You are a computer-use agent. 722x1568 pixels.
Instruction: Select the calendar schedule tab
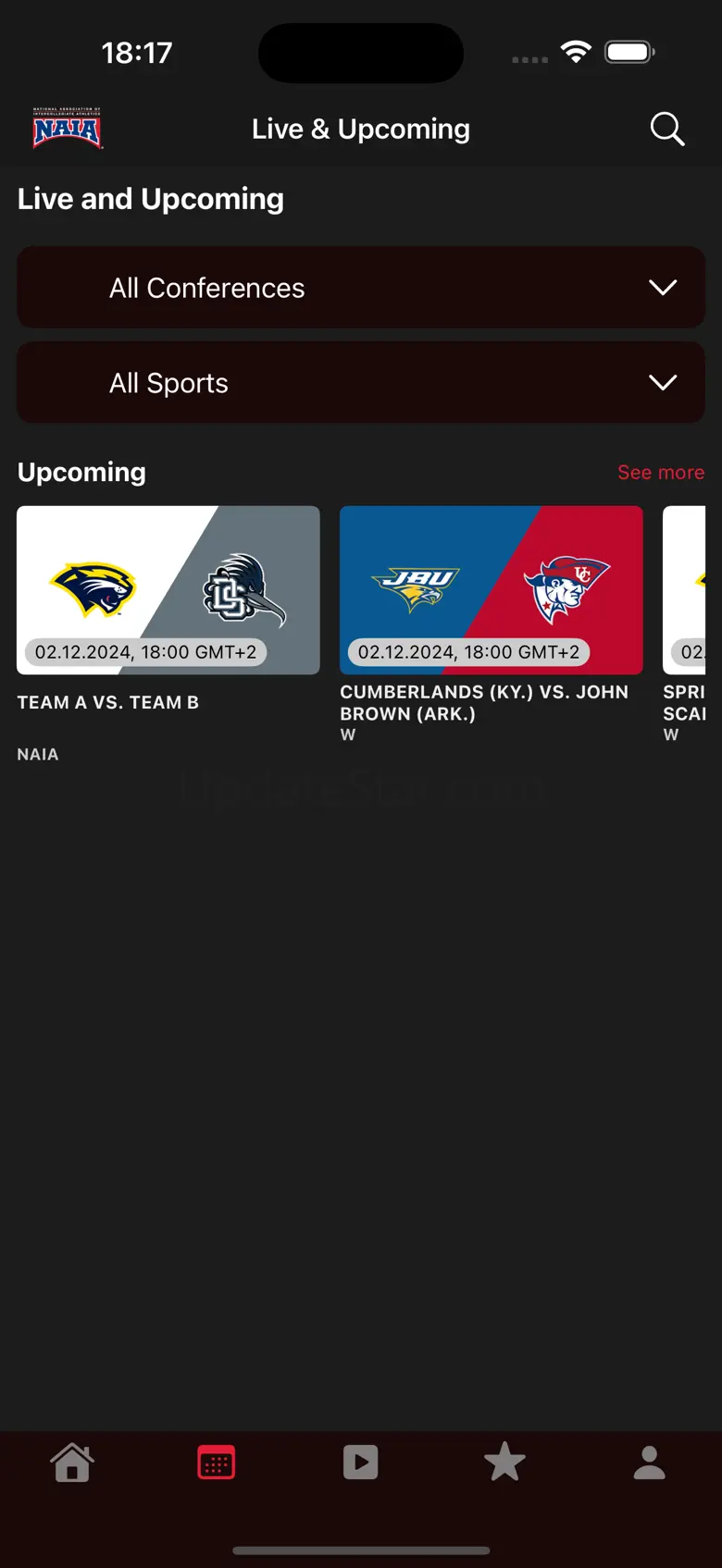(217, 1463)
